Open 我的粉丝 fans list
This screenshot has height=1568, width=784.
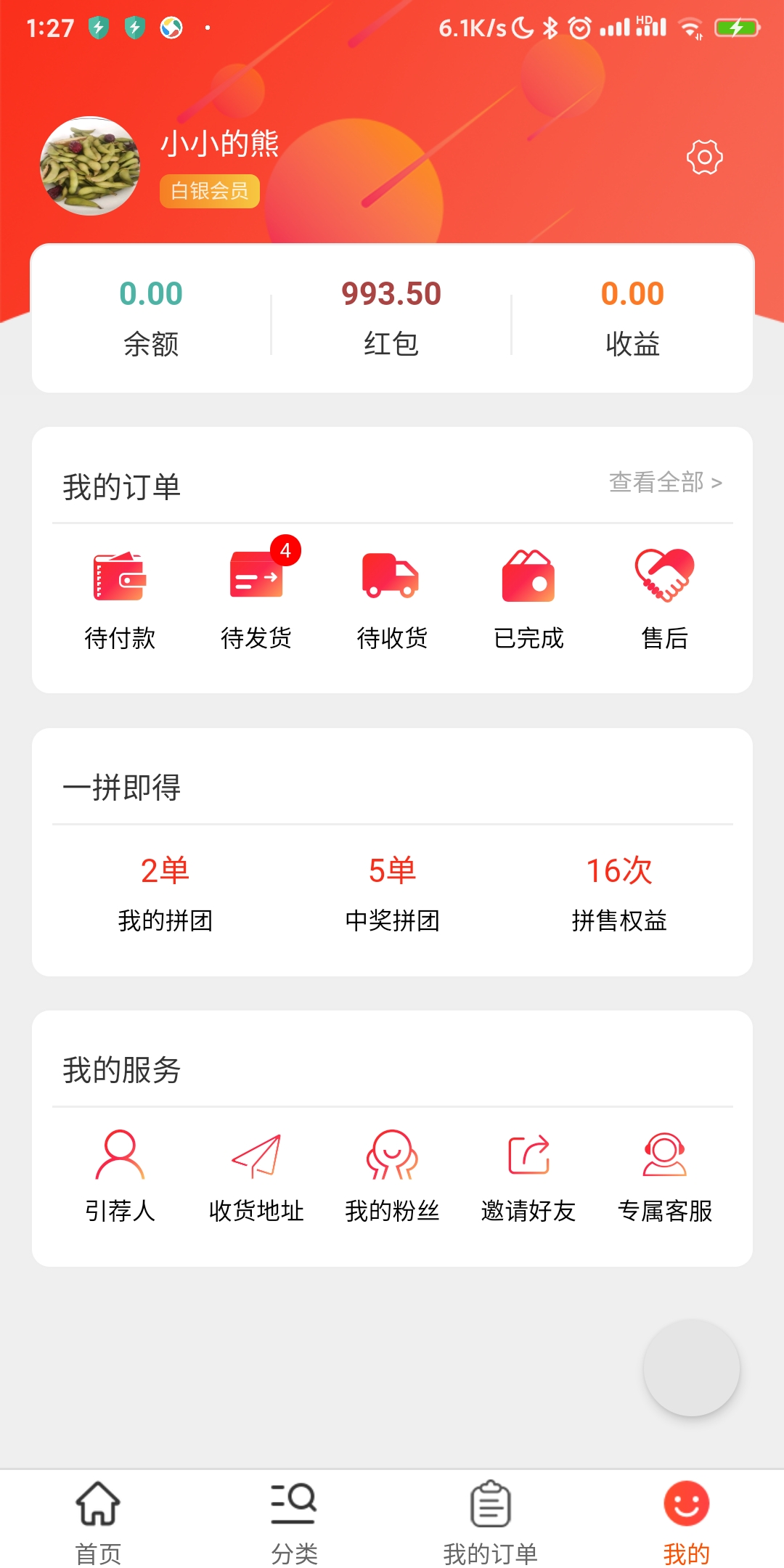coord(392,1175)
